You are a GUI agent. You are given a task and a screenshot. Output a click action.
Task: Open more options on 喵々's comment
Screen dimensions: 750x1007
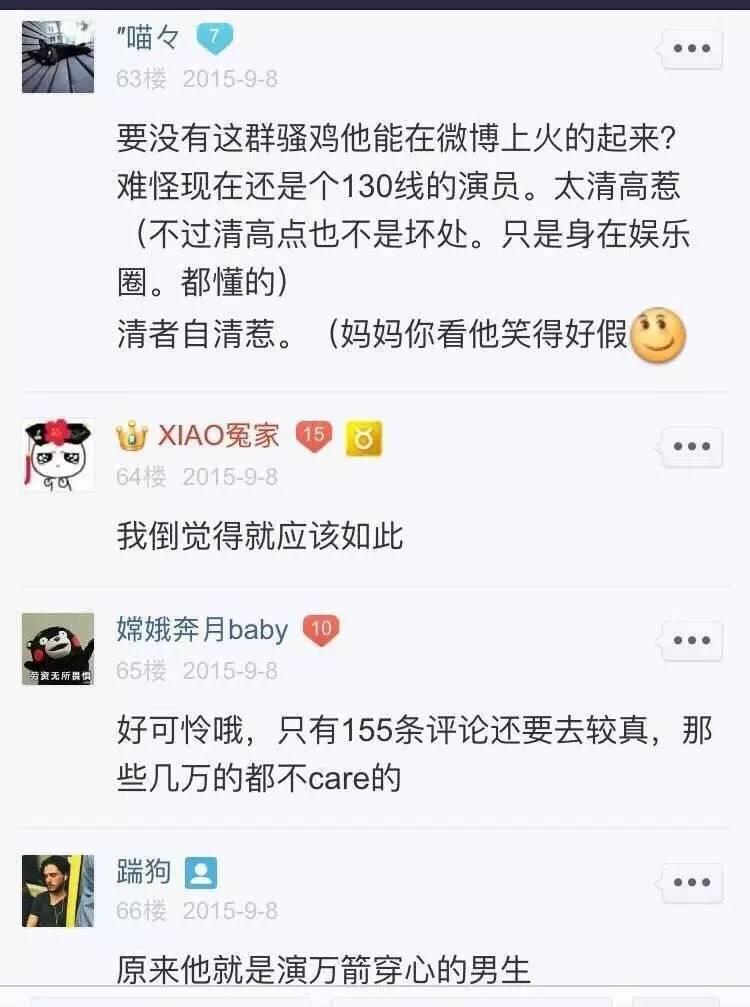(x=691, y=49)
